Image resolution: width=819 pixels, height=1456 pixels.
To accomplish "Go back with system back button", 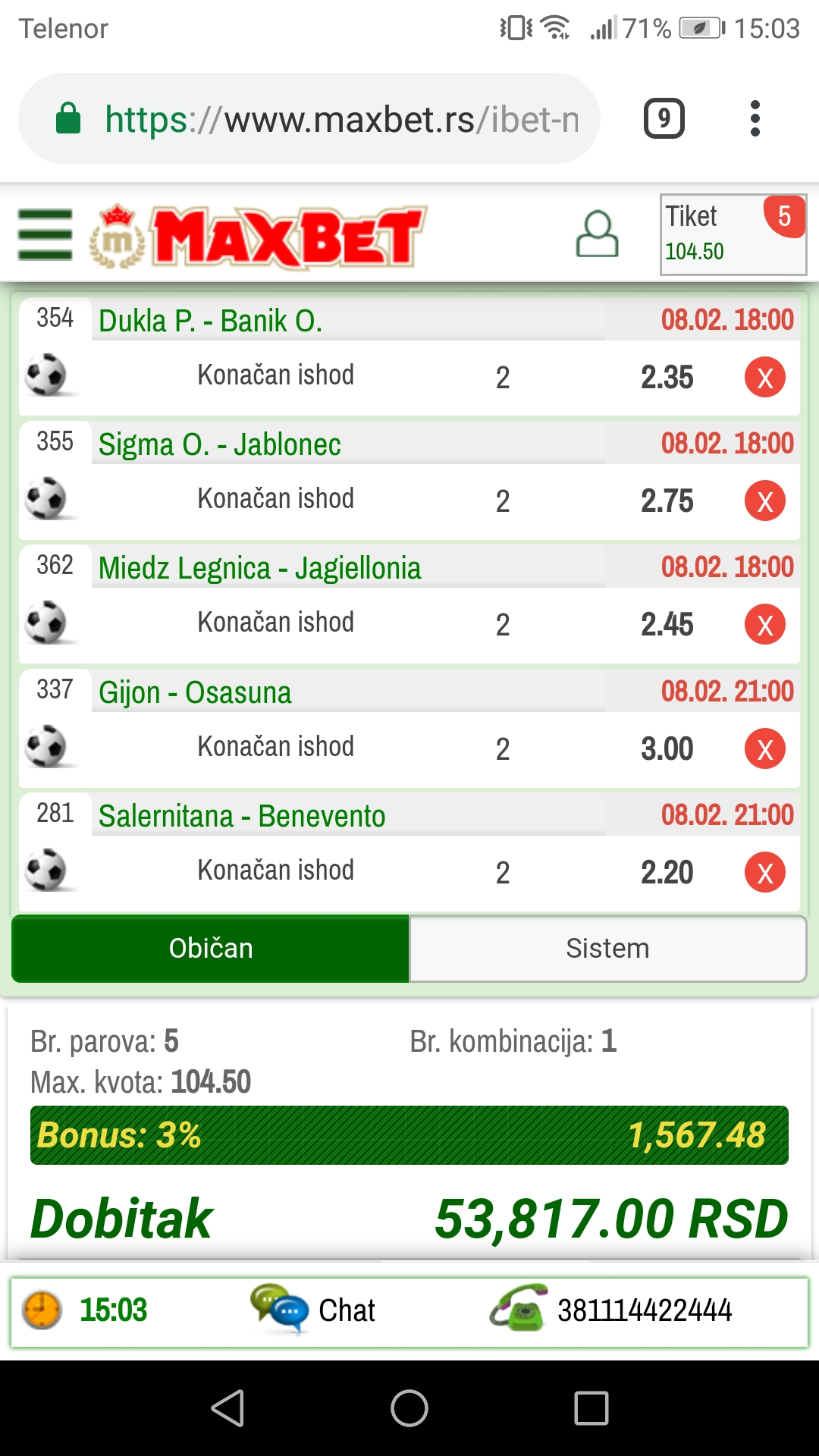I will tap(227, 1408).
